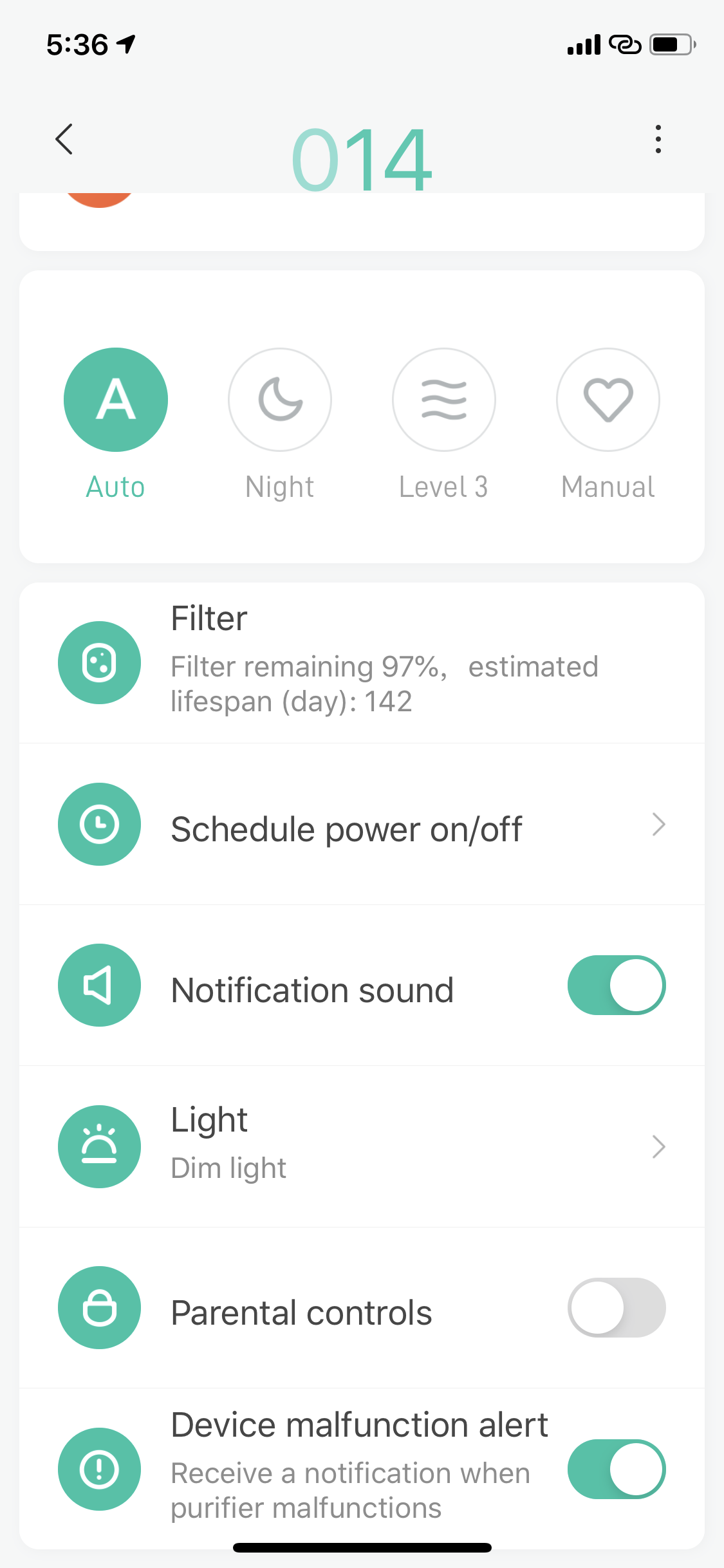The image size is (724, 1568).
Task: Select Auto mode
Action: click(116, 400)
